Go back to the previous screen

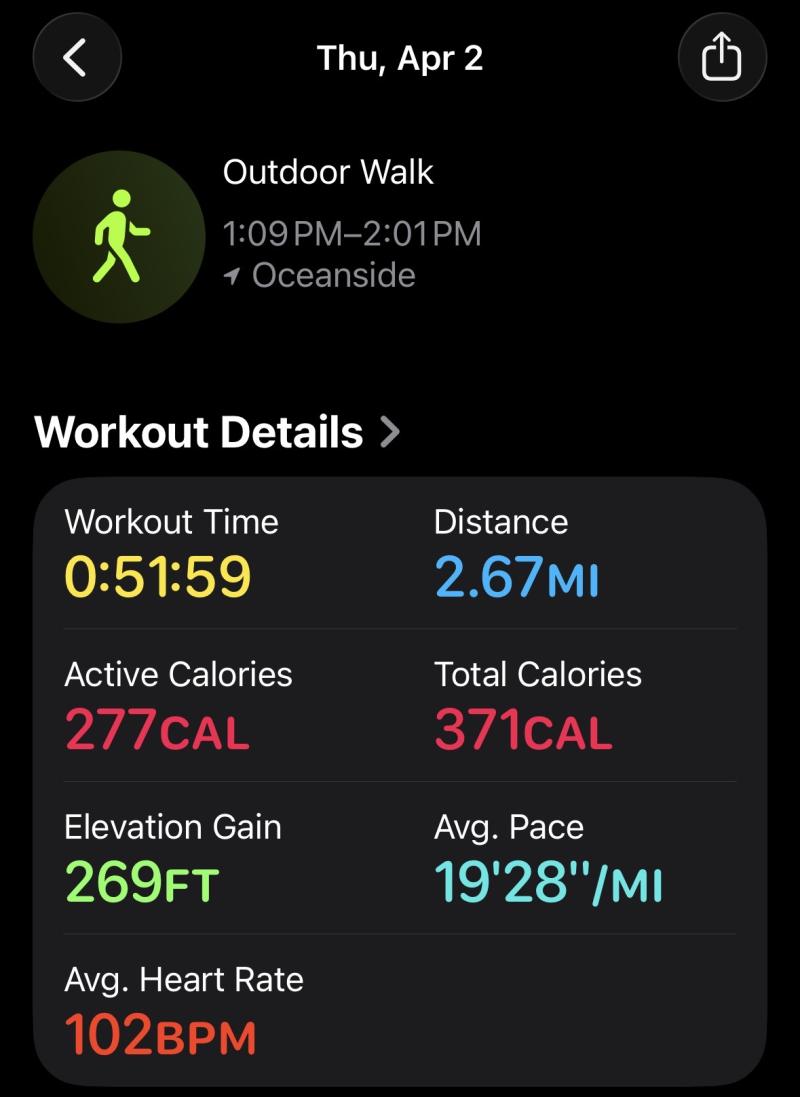[77, 59]
